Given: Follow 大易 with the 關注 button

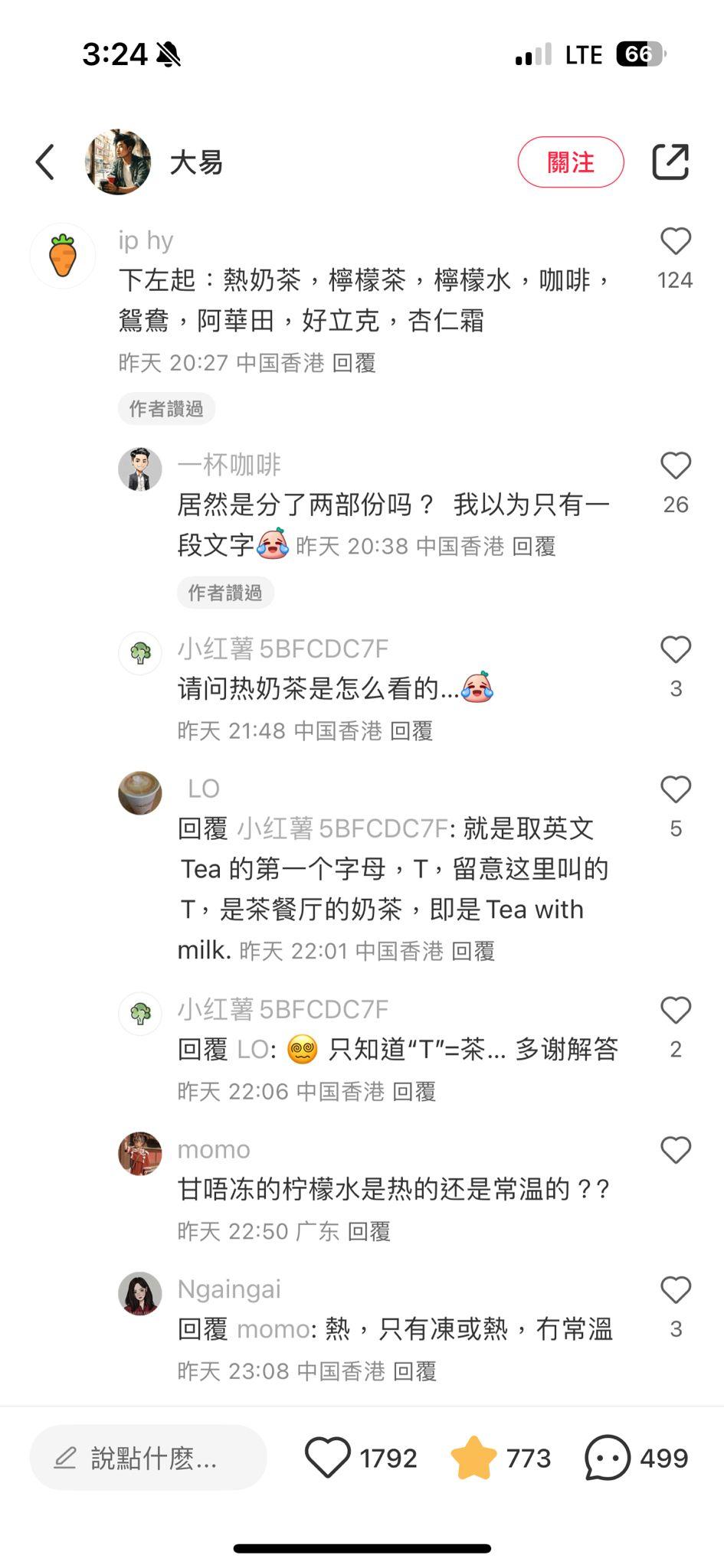Looking at the screenshot, I should coord(570,162).
